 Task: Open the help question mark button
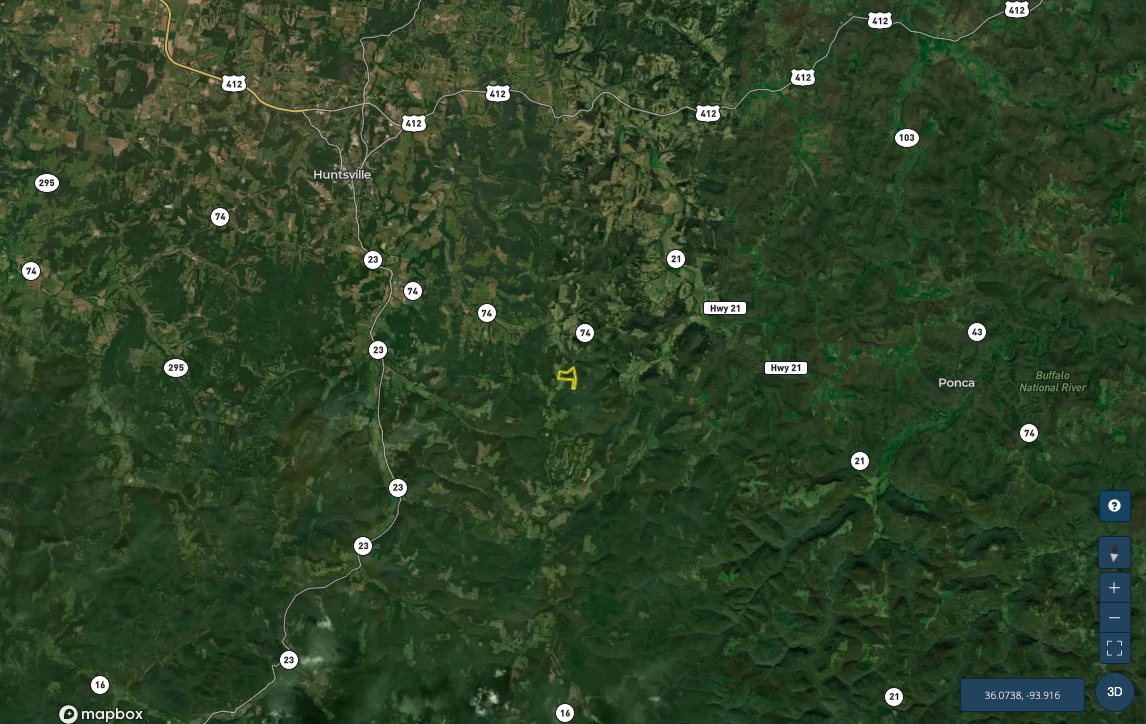point(1114,506)
